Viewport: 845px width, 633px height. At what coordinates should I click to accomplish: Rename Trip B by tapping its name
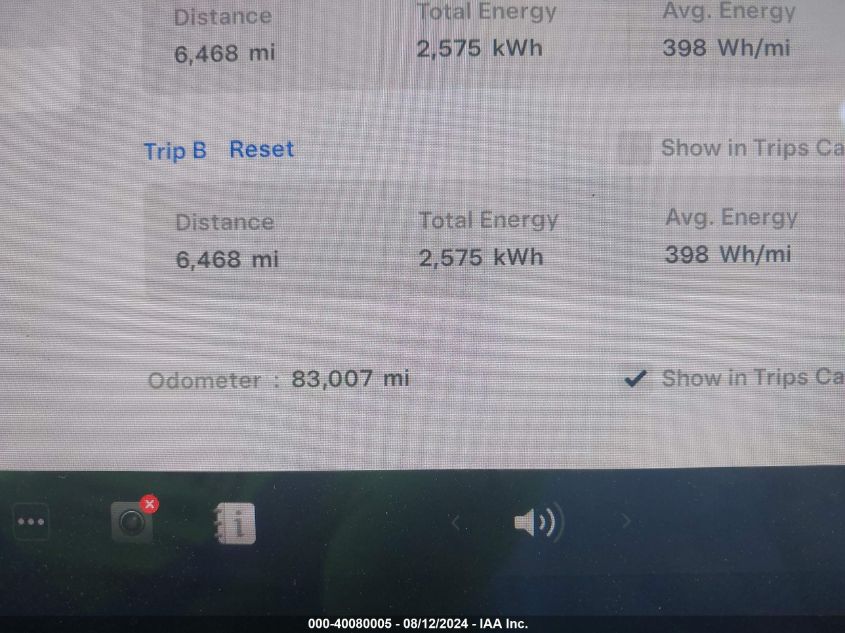175,151
